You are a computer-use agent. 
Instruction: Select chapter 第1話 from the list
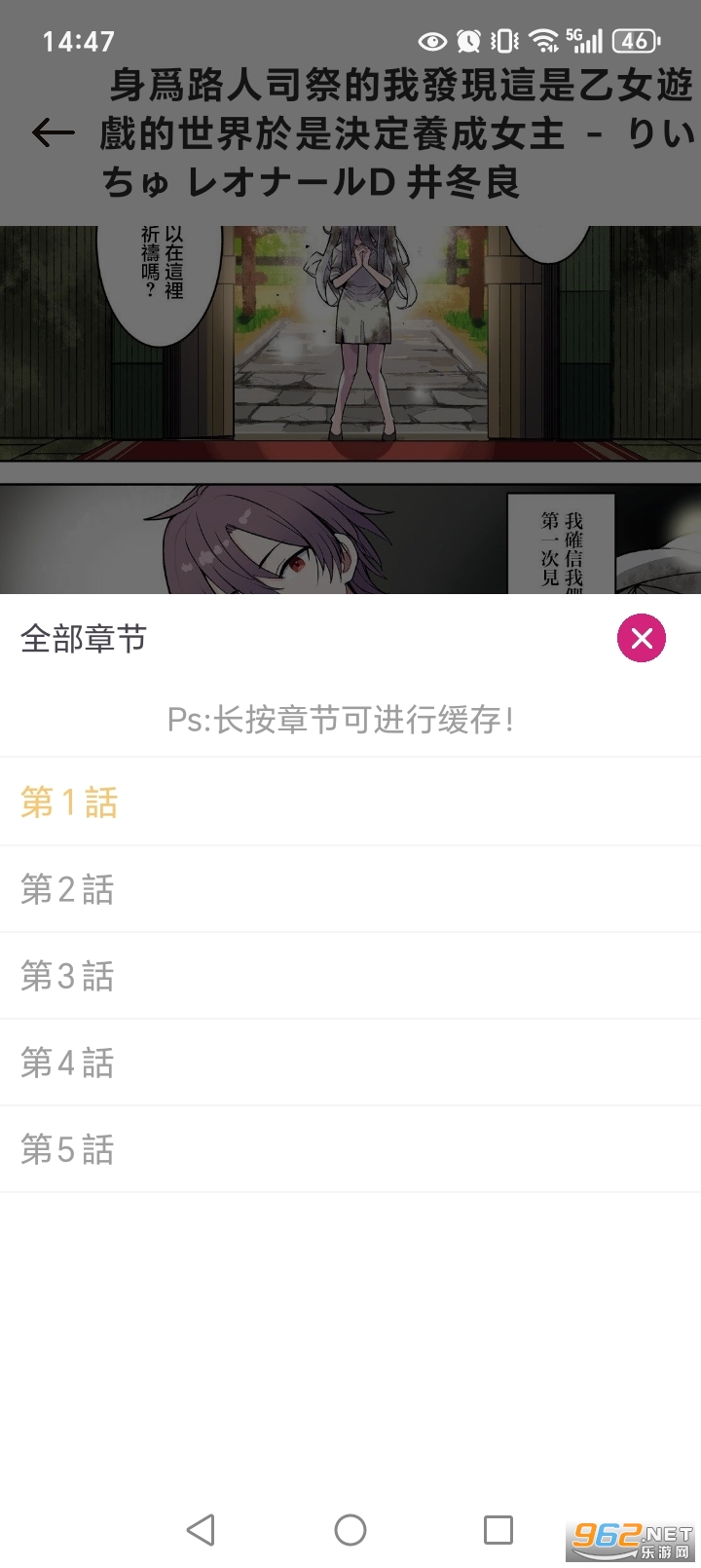click(x=68, y=802)
